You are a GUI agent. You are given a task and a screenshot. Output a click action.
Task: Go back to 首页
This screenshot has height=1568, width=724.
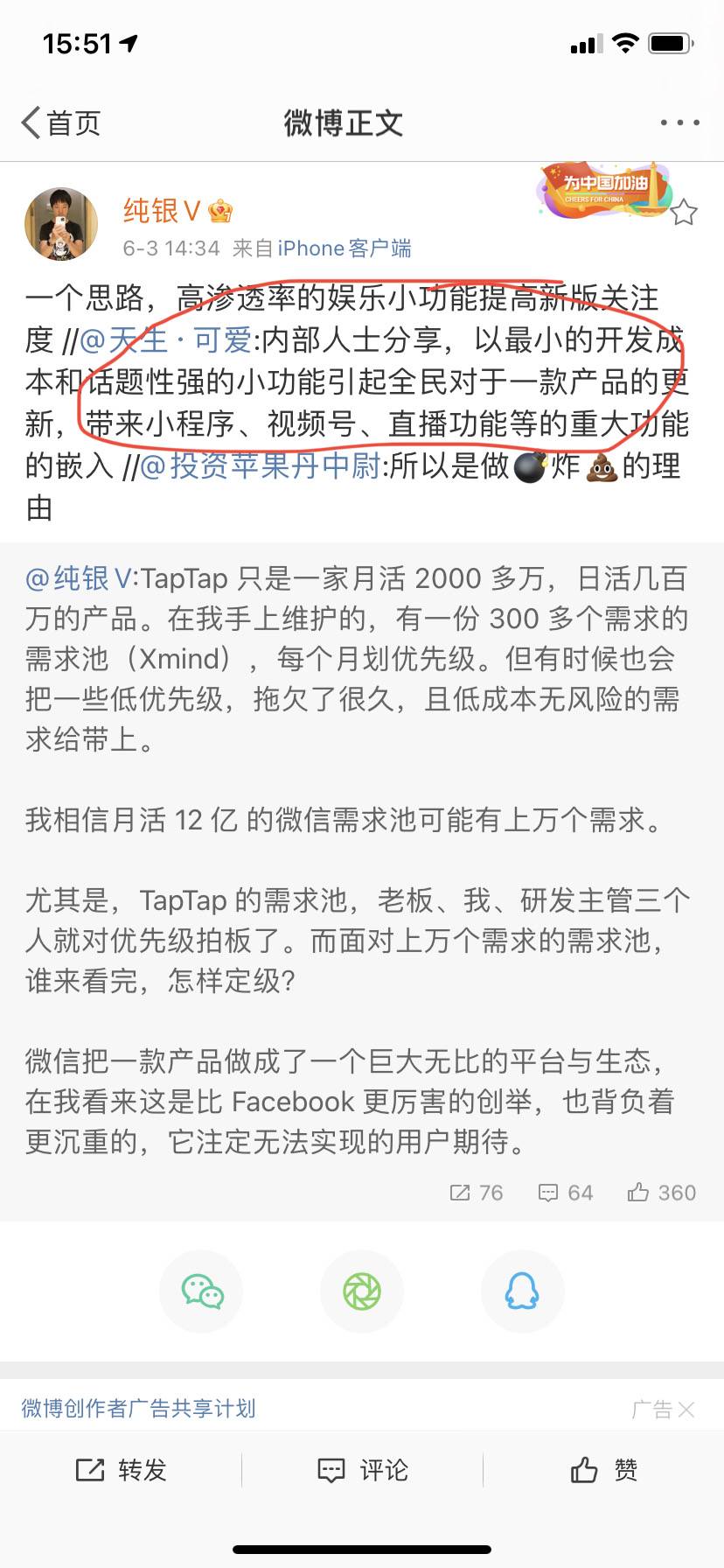click(61, 123)
